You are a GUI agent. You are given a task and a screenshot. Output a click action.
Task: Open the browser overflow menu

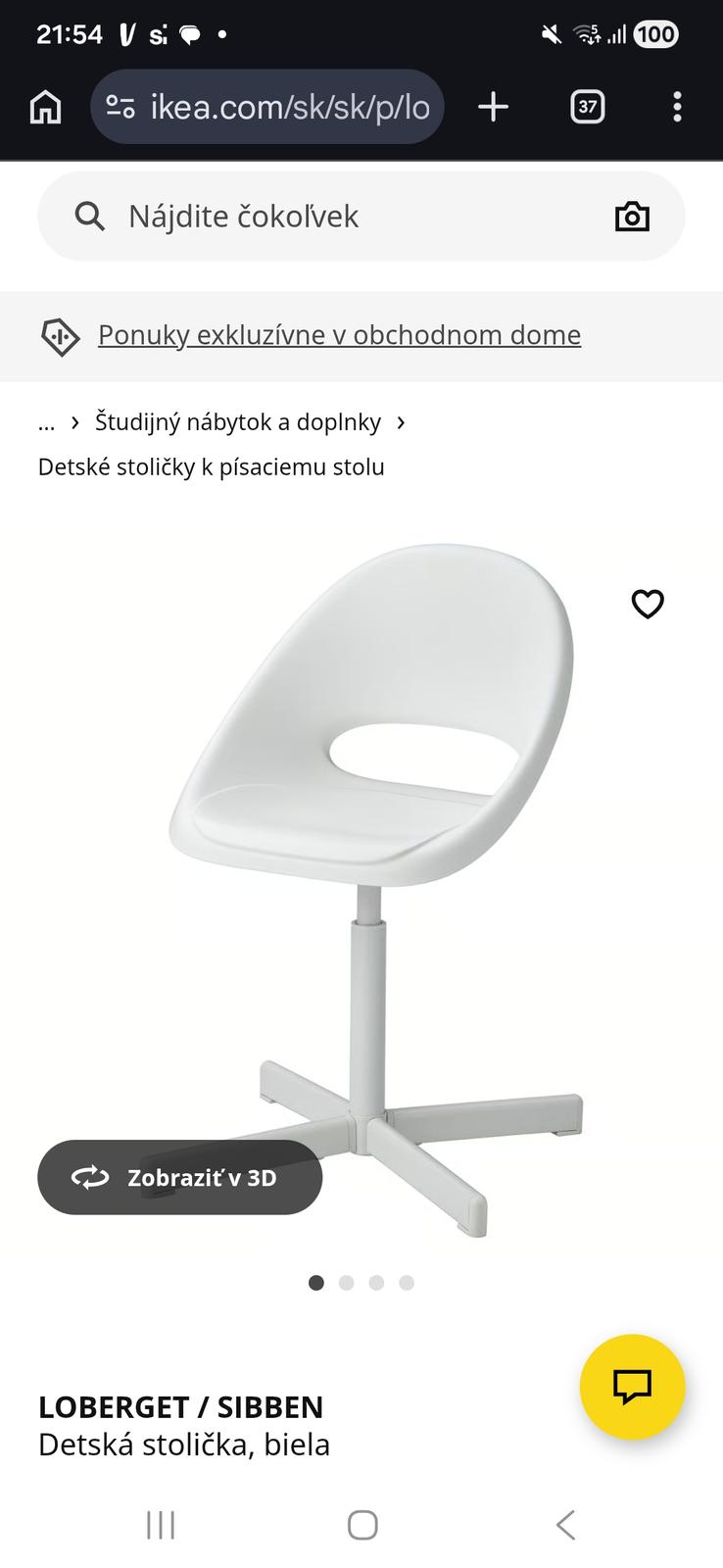[x=677, y=107]
